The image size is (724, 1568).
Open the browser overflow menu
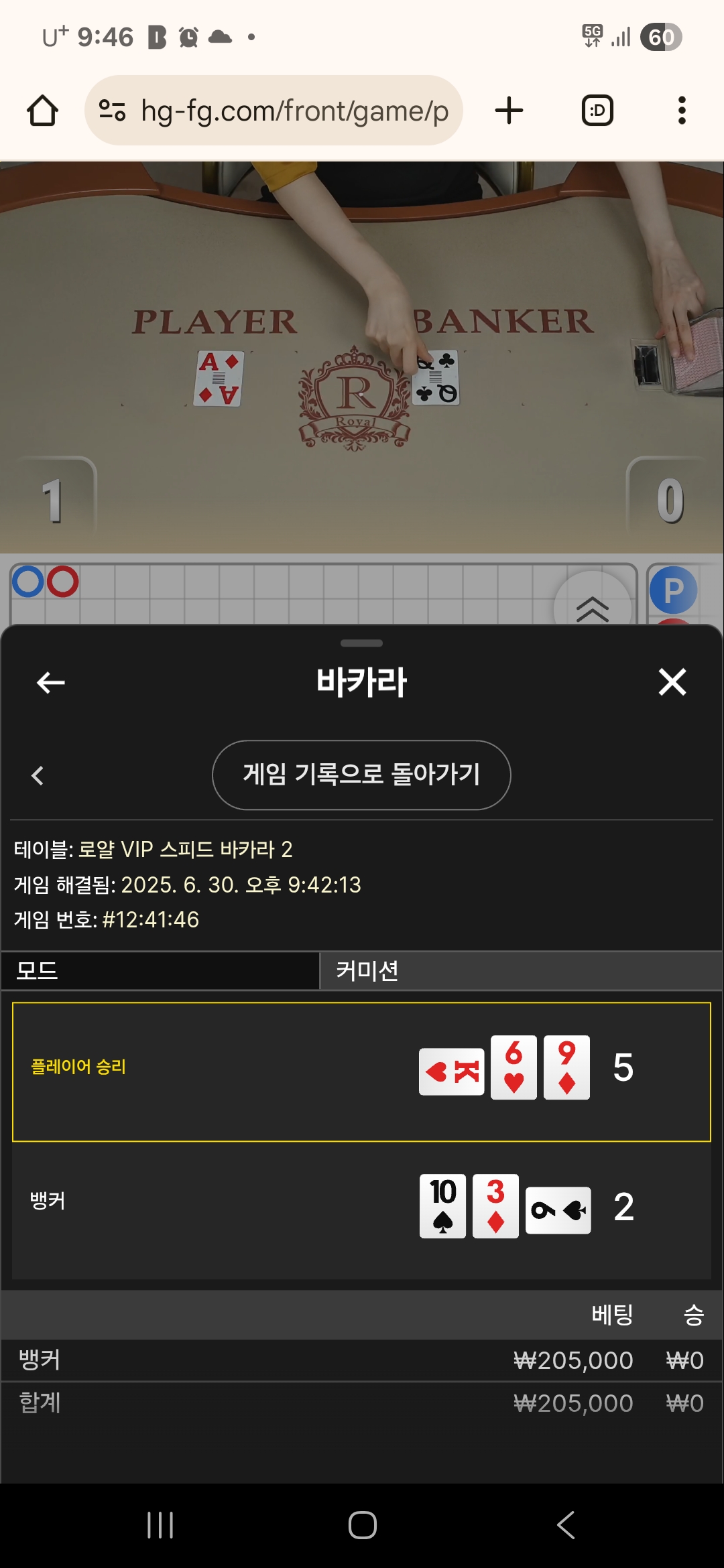682,111
